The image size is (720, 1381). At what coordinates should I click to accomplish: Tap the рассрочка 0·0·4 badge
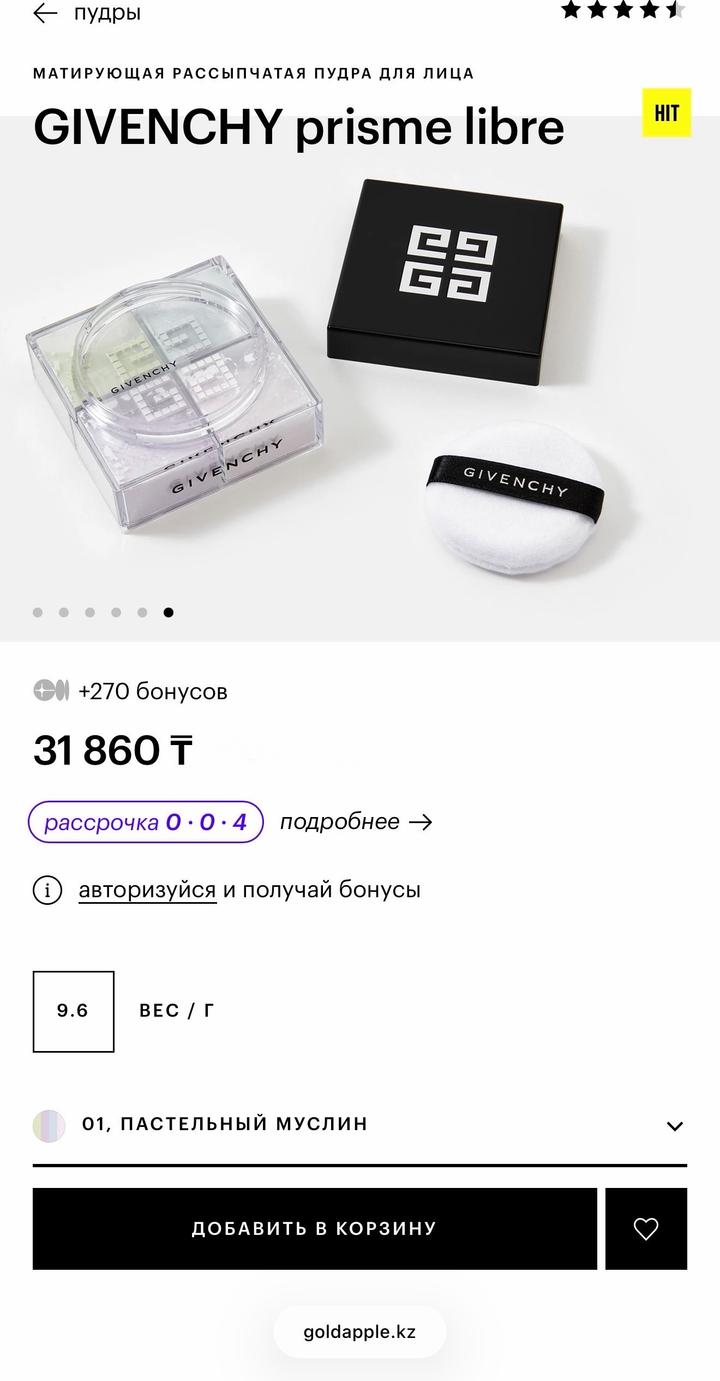click(x=146, y=822)
